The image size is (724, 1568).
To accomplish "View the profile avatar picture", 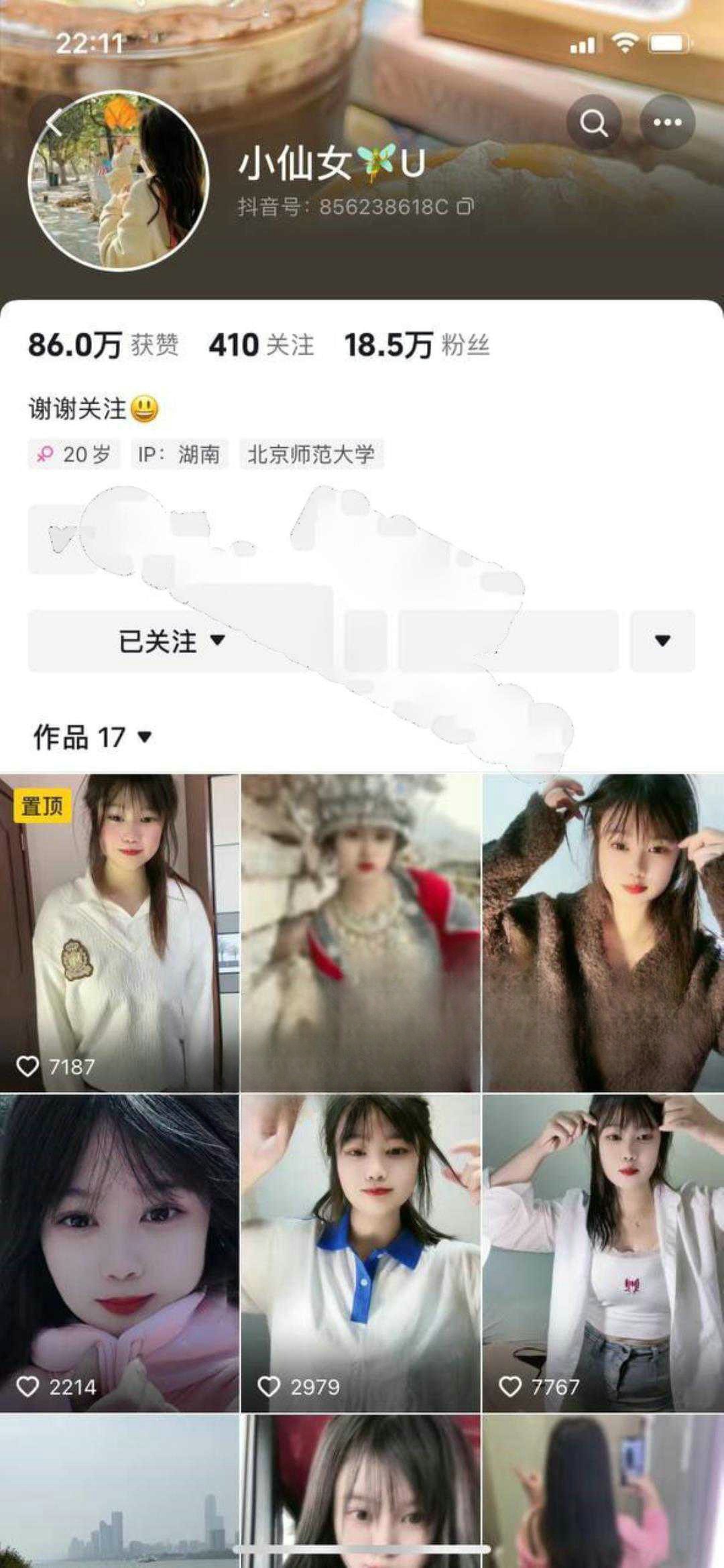I will [119, 180].
